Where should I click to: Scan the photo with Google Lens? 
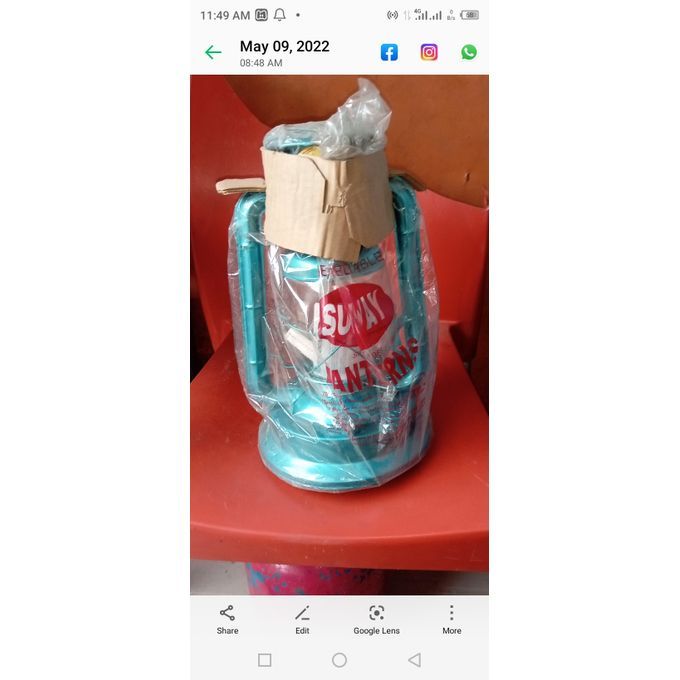pos(376,619)
